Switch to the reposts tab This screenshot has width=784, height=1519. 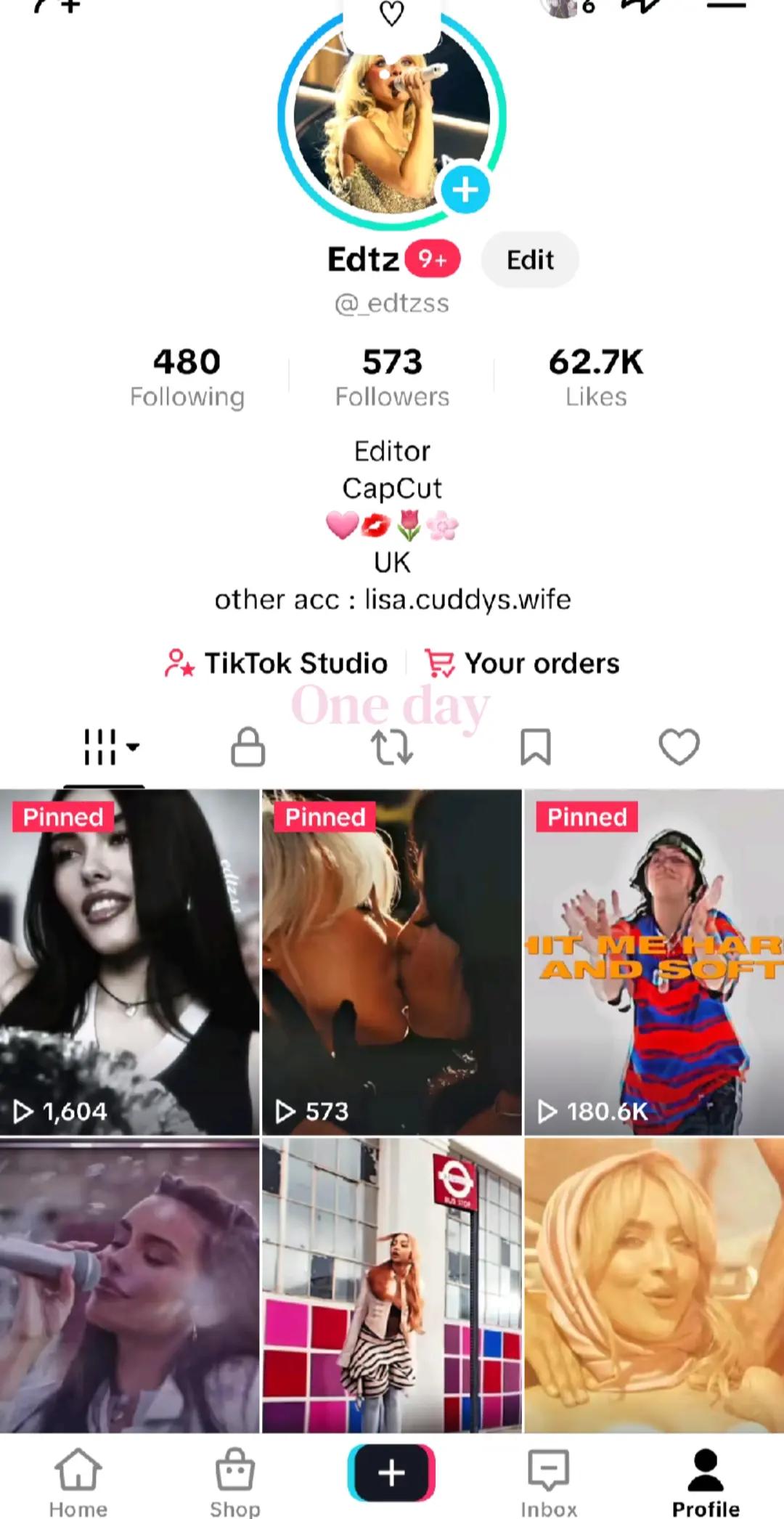click(392, 747)
